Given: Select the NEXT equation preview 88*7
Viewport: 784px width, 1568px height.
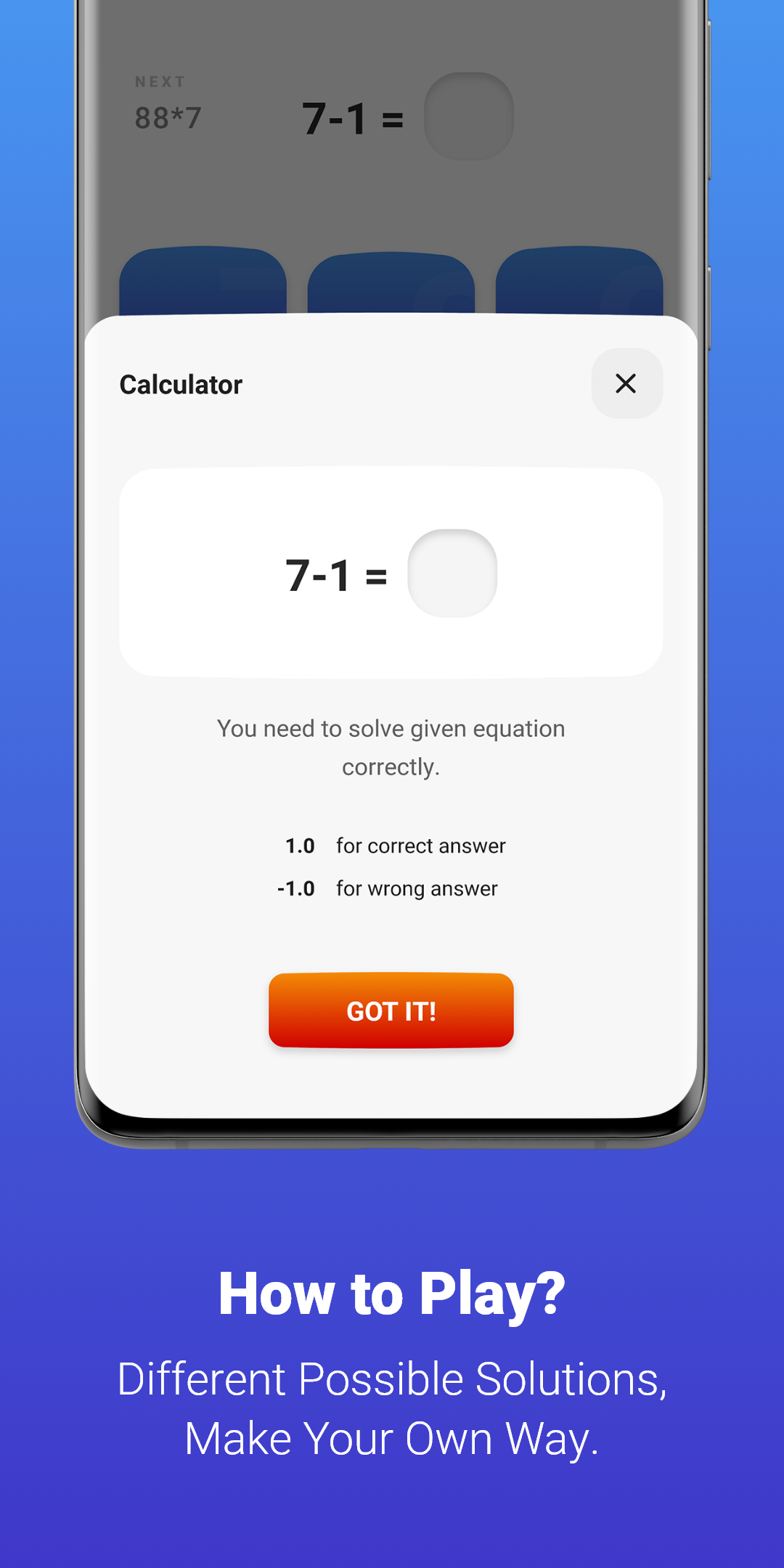Looking at the screenshot, I should click(x=168, y=115).
